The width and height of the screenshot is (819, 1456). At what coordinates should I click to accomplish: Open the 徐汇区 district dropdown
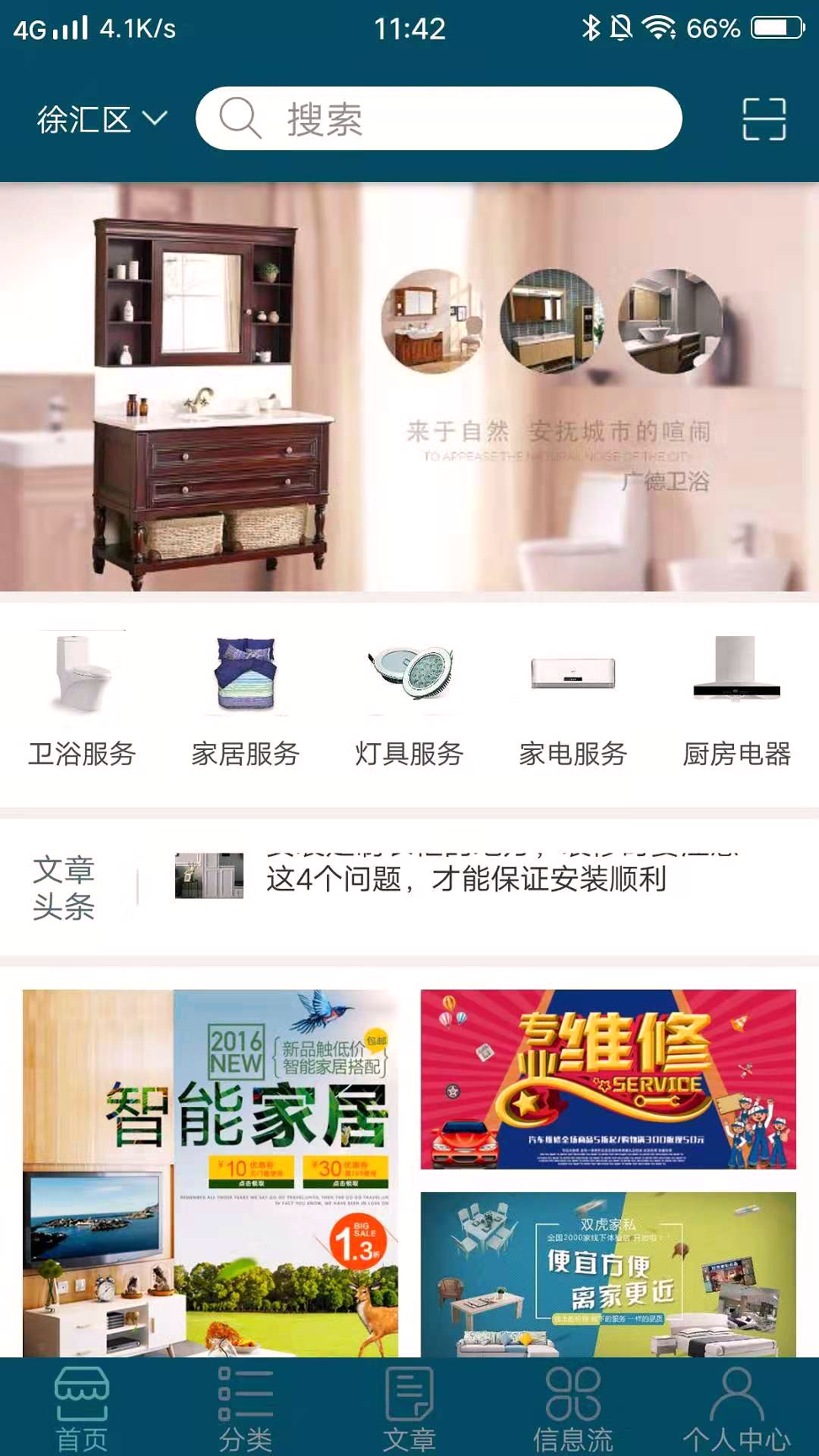[x=101, y=120]
